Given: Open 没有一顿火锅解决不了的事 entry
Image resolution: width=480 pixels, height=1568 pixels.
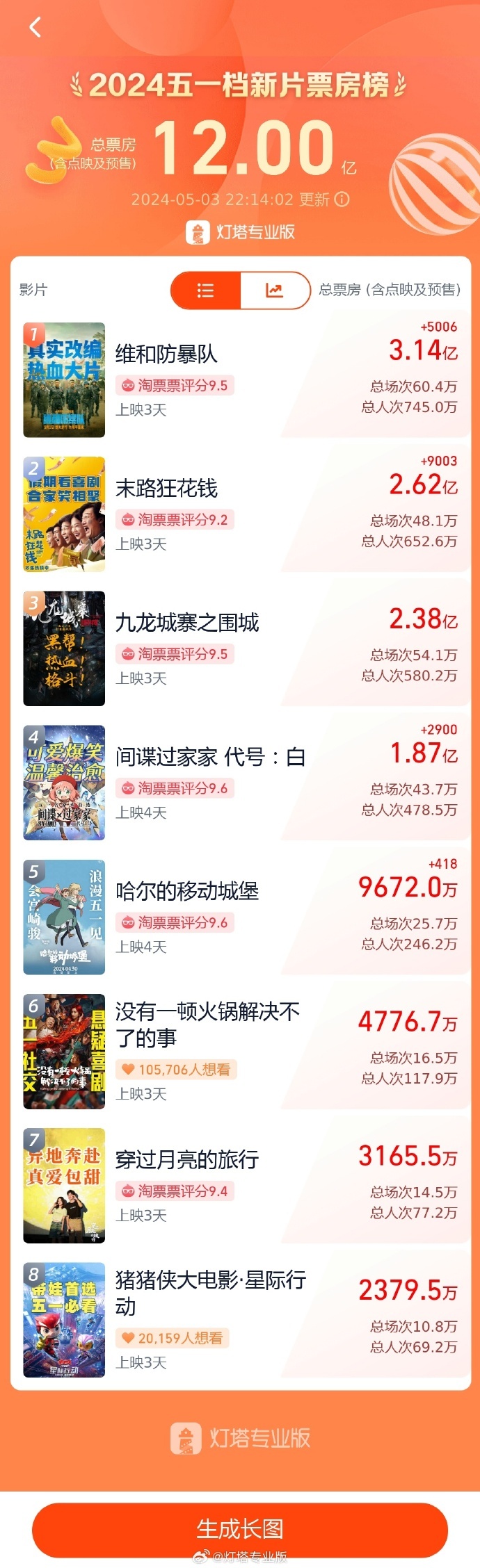Looking at the screenshot, I should (x=207, y=1024).
